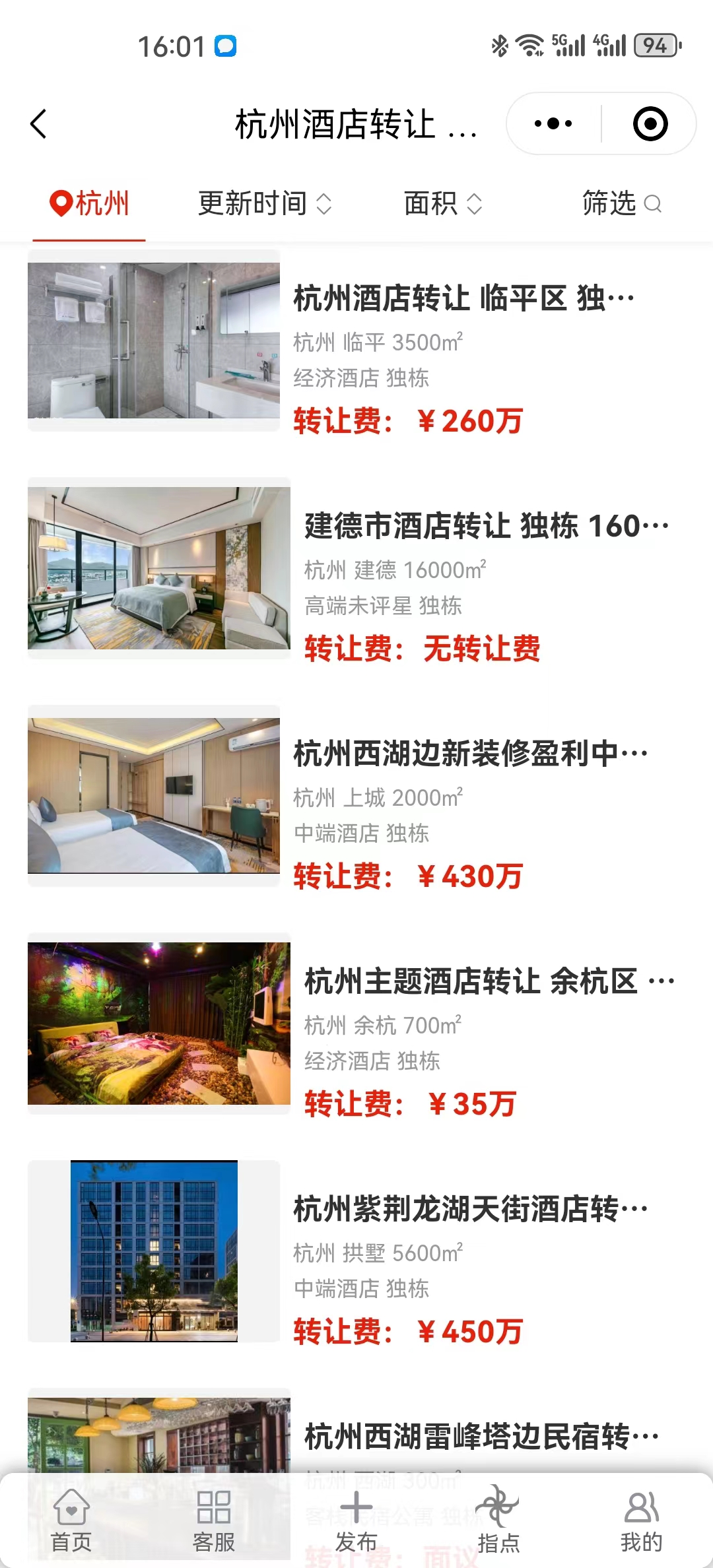View the 西湖雷峰塔边民宿 listing
Viewport: 713px width, 1568px height.
[x=481, y=1437]
